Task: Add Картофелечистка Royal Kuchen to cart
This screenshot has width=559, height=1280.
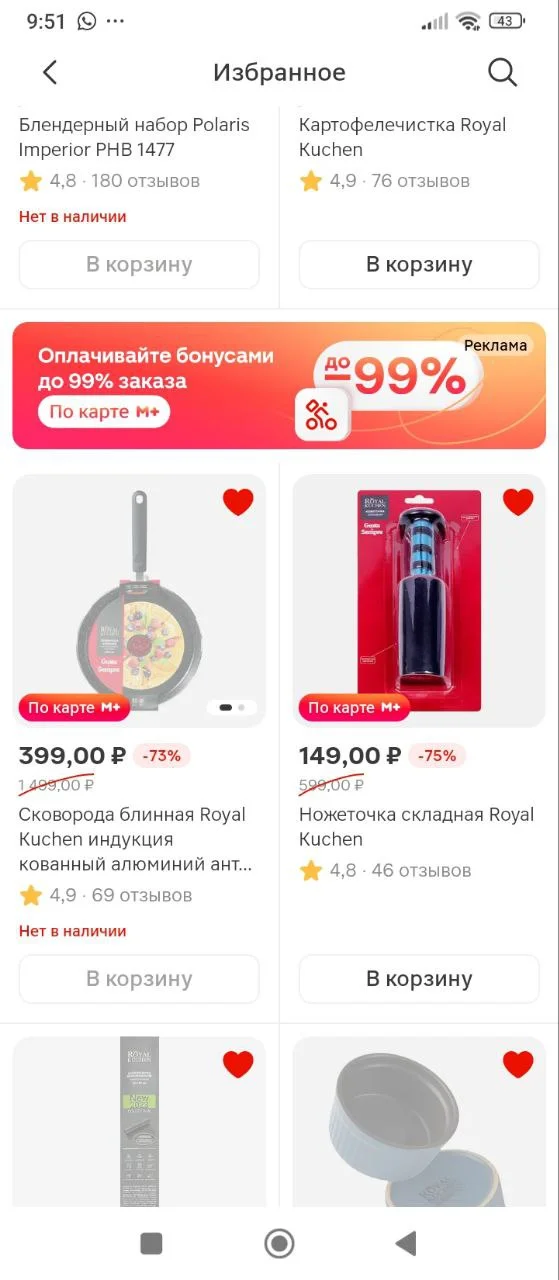Action: pos(419,265)
